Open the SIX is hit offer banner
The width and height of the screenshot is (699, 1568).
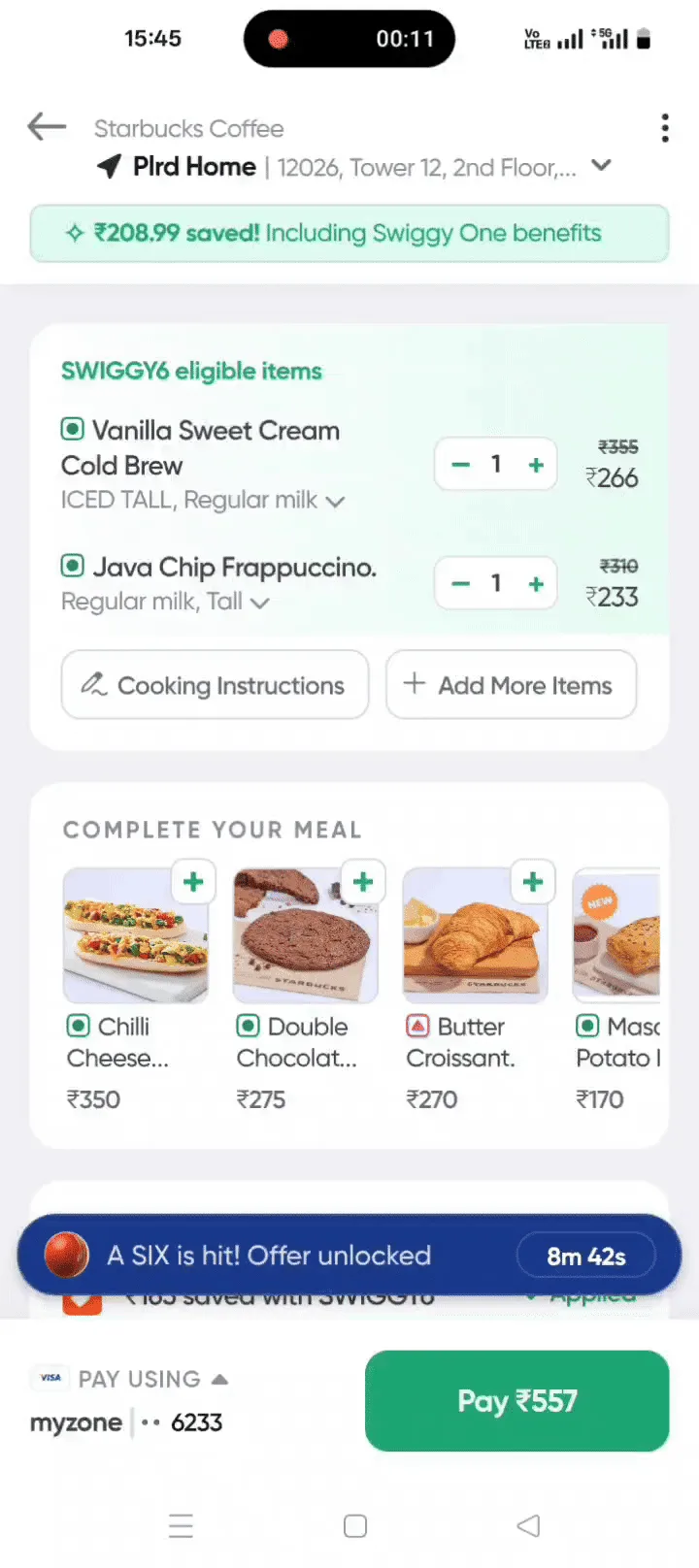coord(291,1256)
